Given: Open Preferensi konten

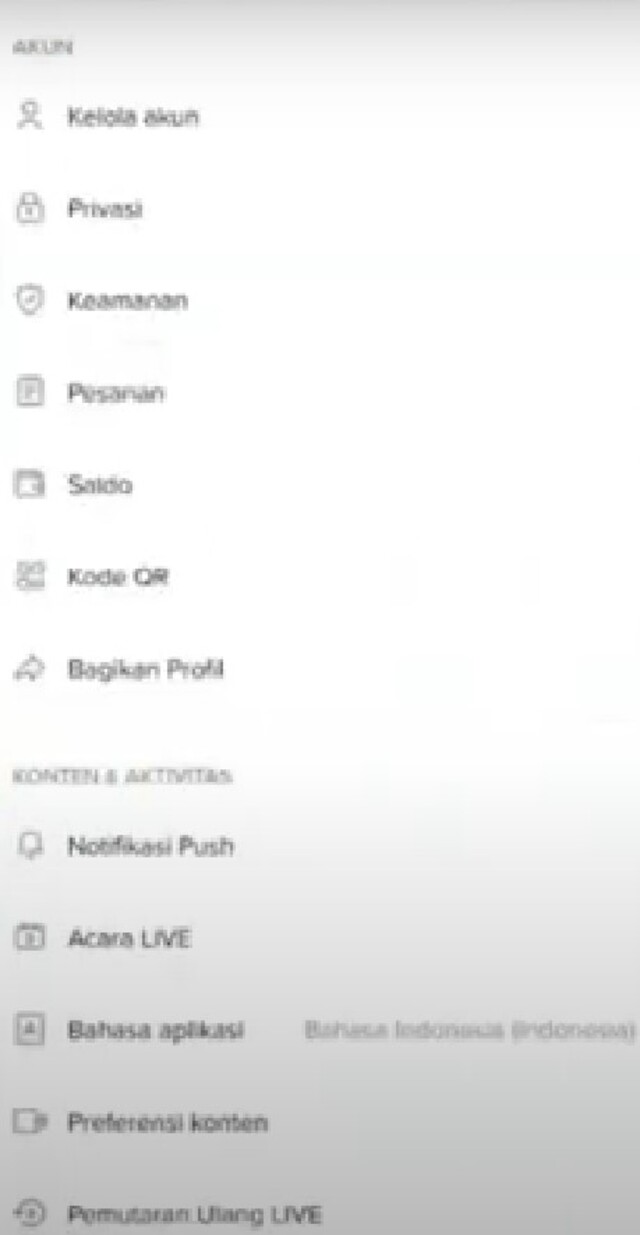Looking at the screenshot, I should coord(167,1122).
